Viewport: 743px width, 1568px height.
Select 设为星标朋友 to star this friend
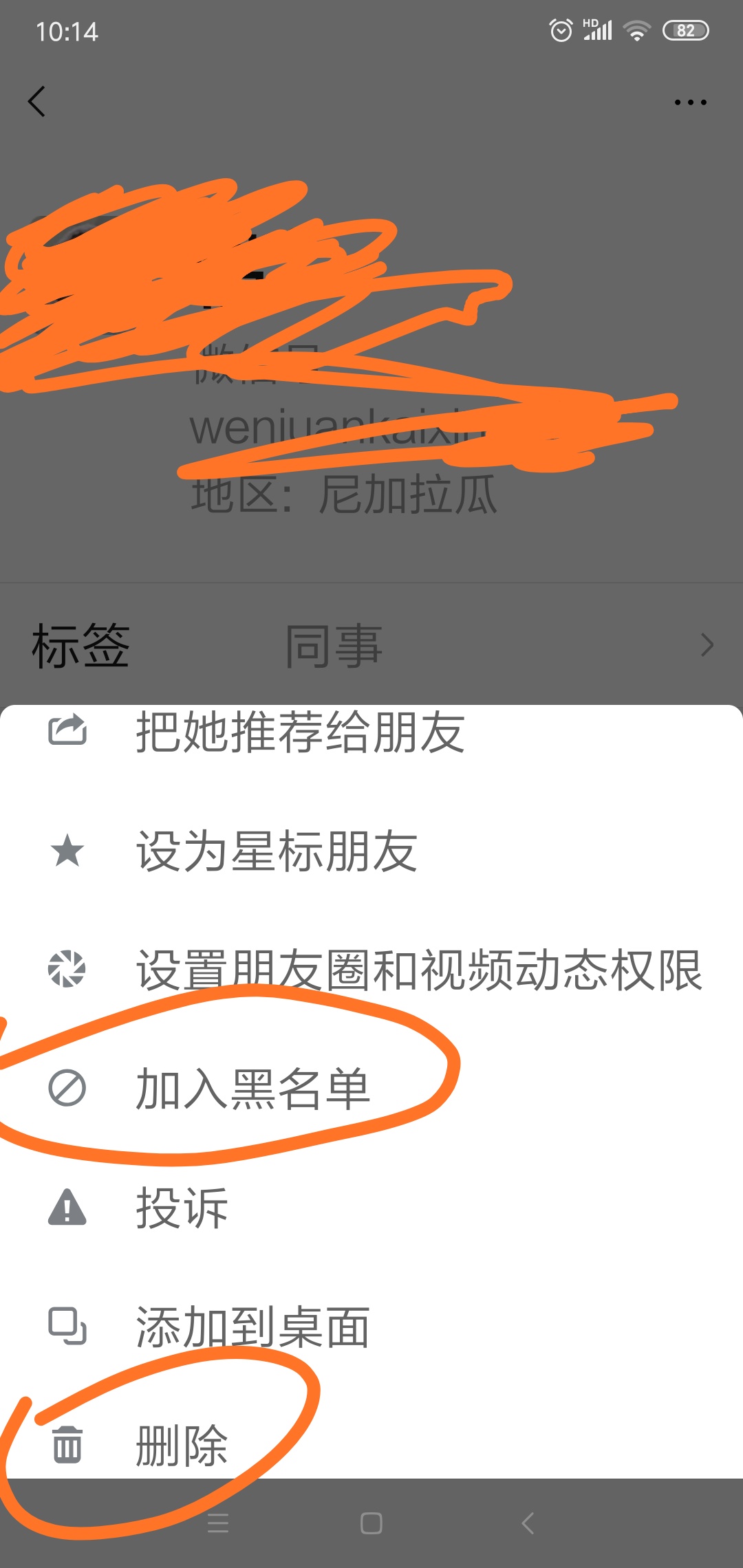point(275,853)
